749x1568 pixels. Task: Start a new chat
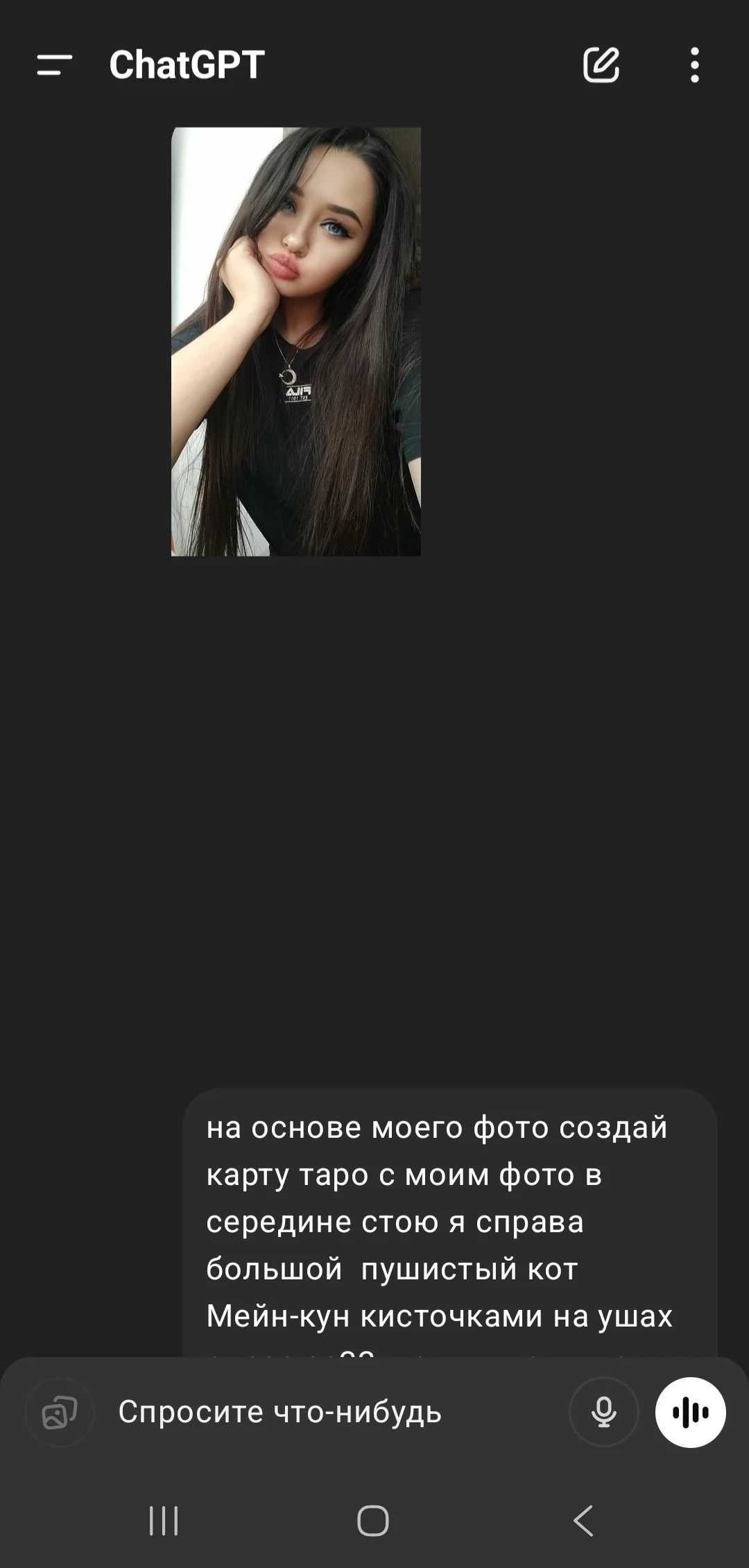tap(601, 65)
